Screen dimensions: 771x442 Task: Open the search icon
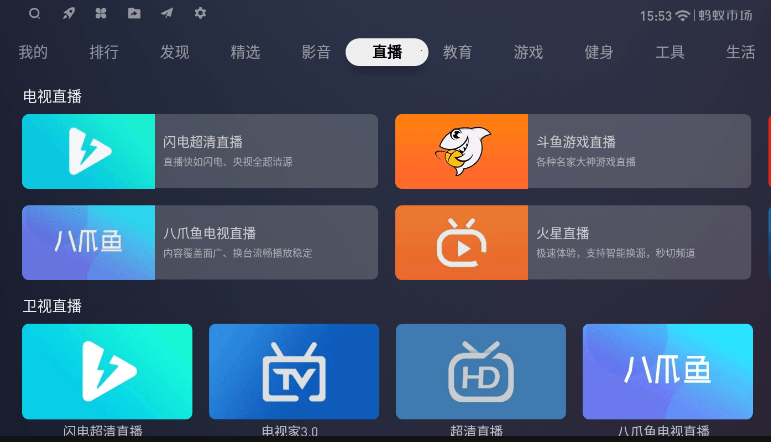(x=35, y=14)
